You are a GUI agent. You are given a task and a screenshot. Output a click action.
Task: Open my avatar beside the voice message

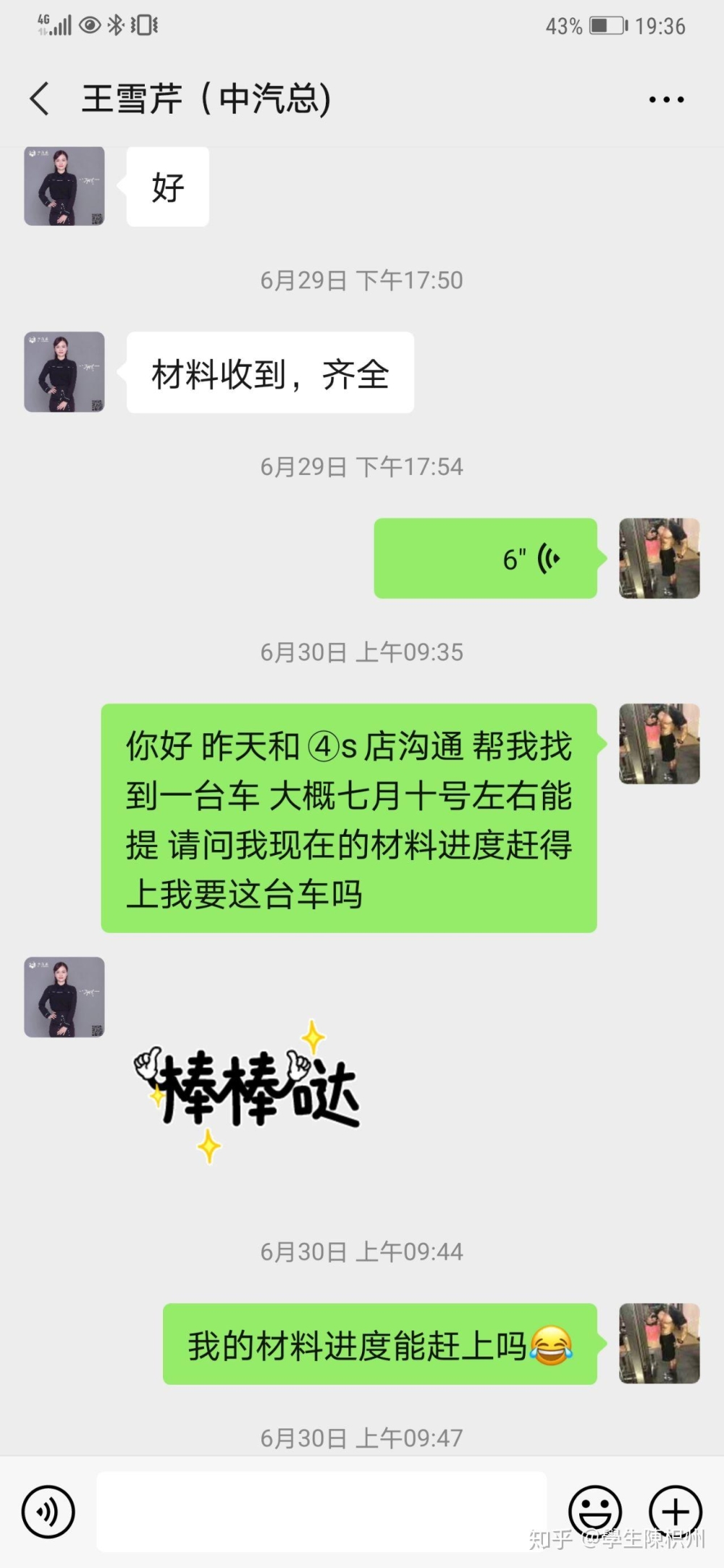coord(659,558)
